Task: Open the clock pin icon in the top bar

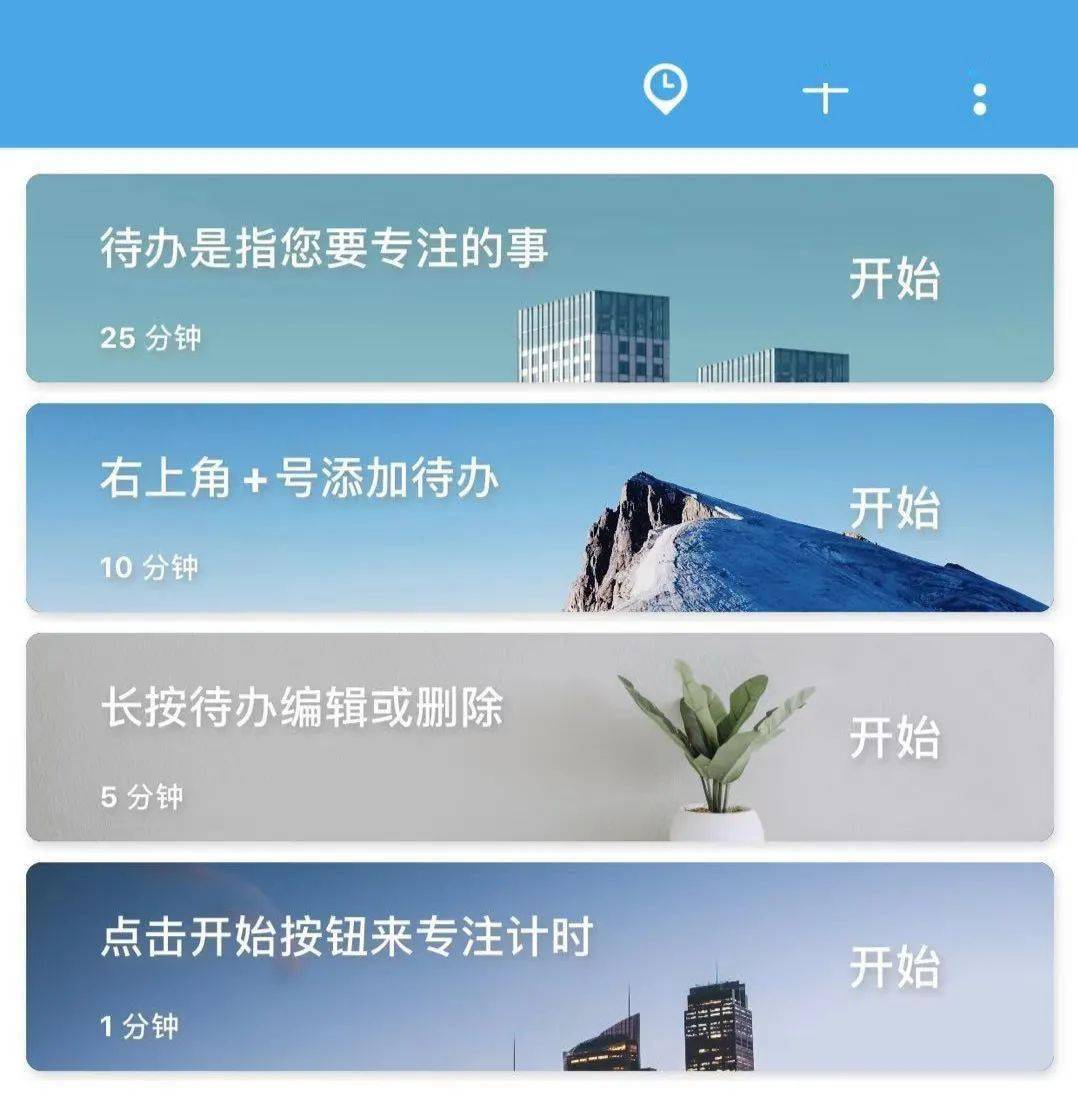Action: coord(665,90)
